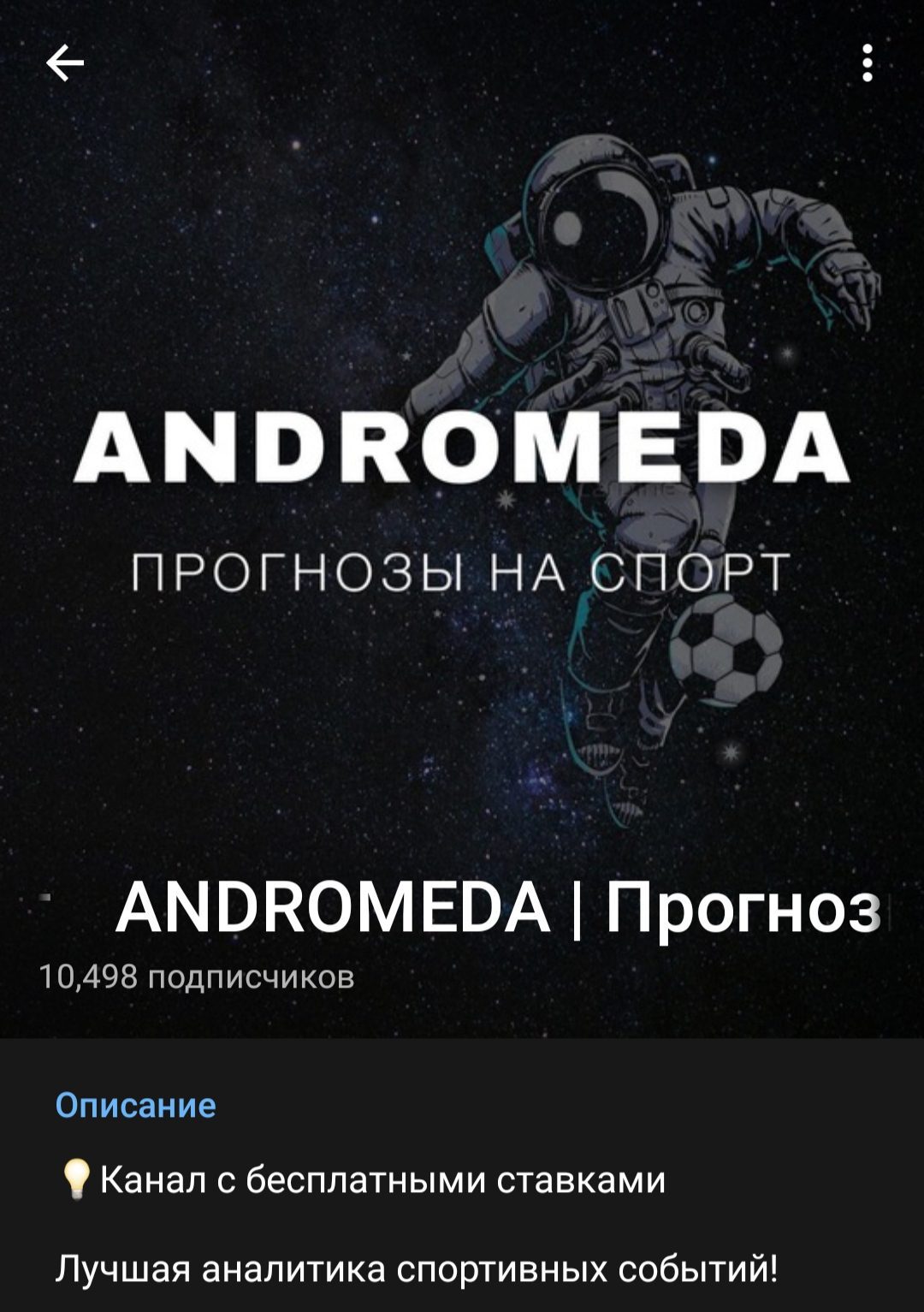924x1312 pixels.
Task: Tap the back arrow to exit the channel profile
Action: 67,62
